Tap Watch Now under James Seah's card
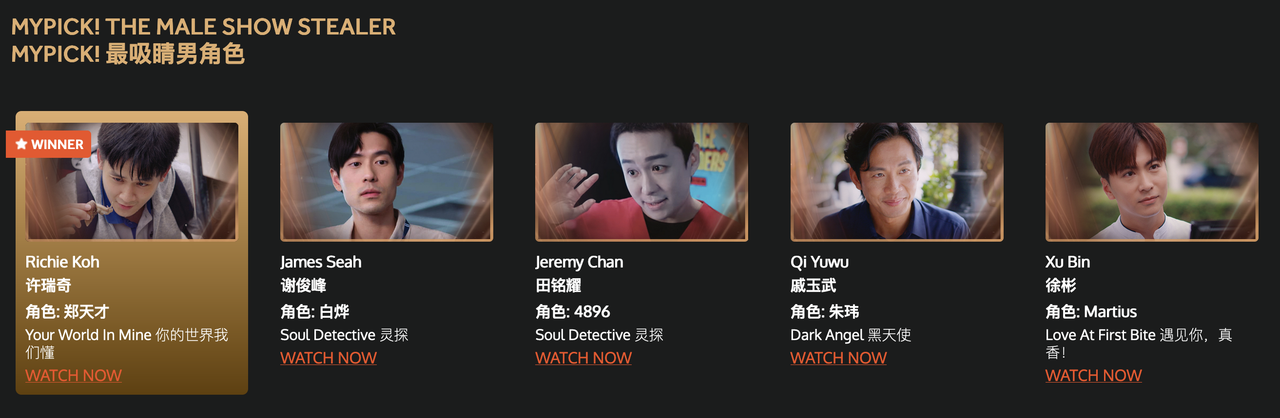 click(328, 358)
